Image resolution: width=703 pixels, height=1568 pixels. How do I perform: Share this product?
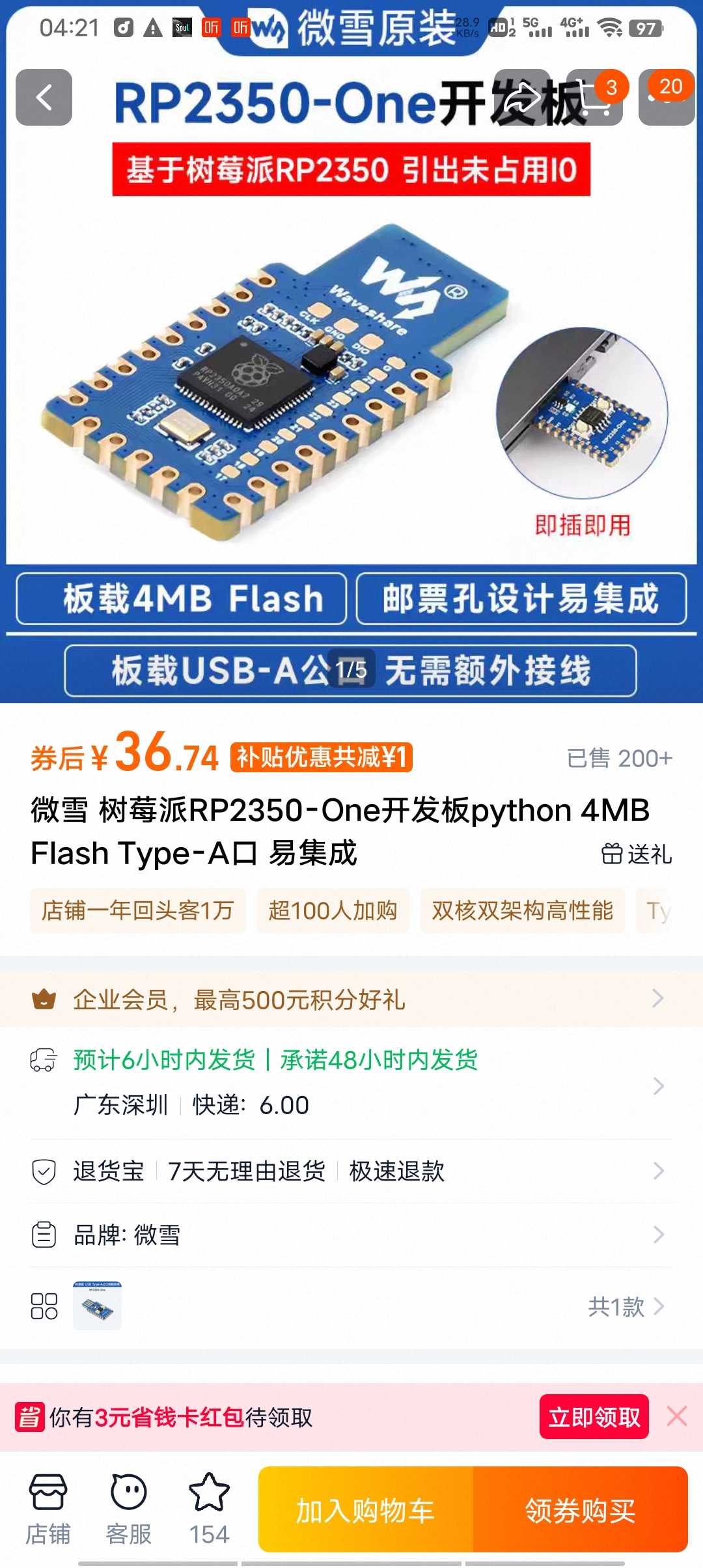pos(522,98)
